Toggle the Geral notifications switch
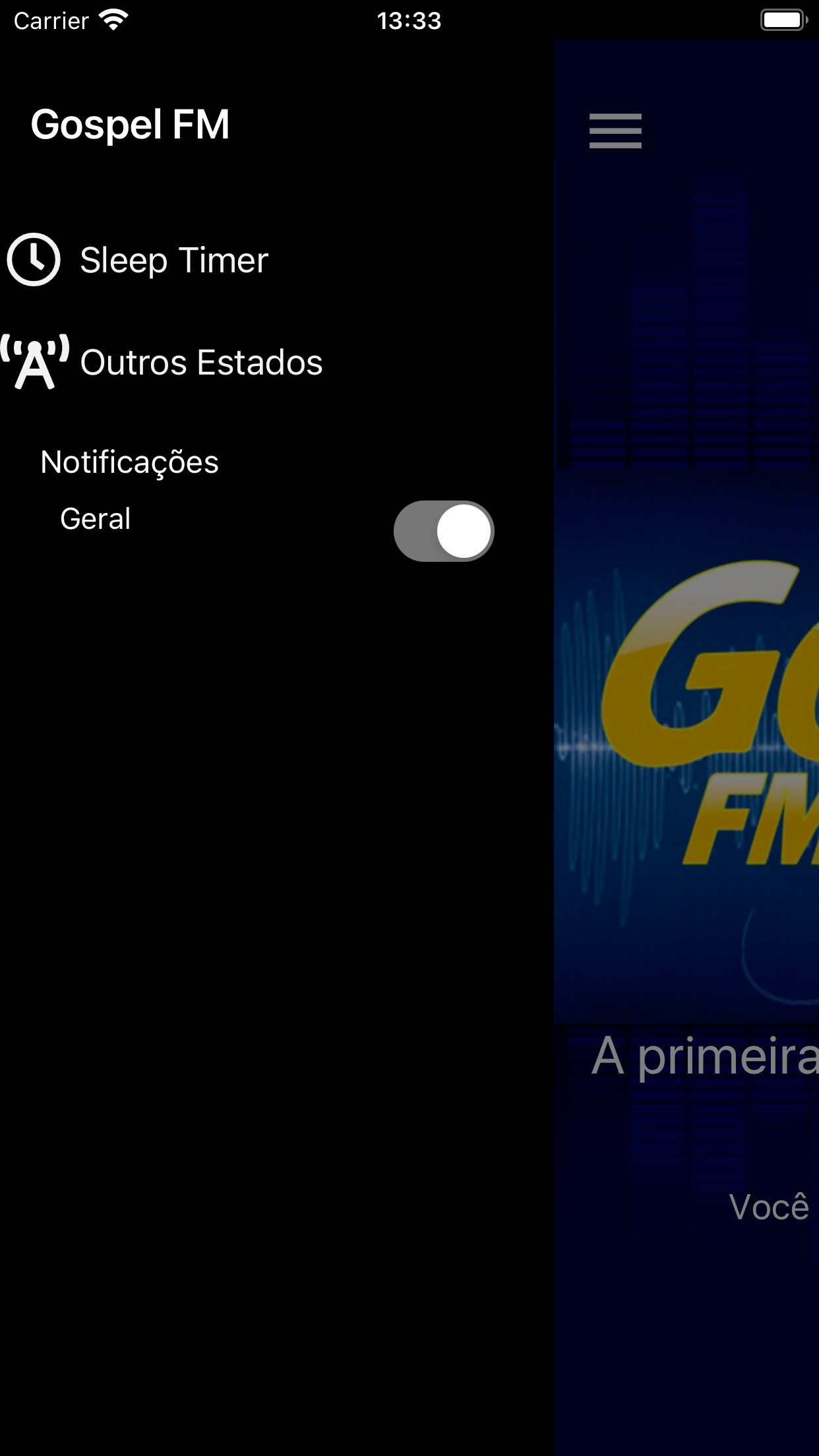819x1456 pixels. 444,531
